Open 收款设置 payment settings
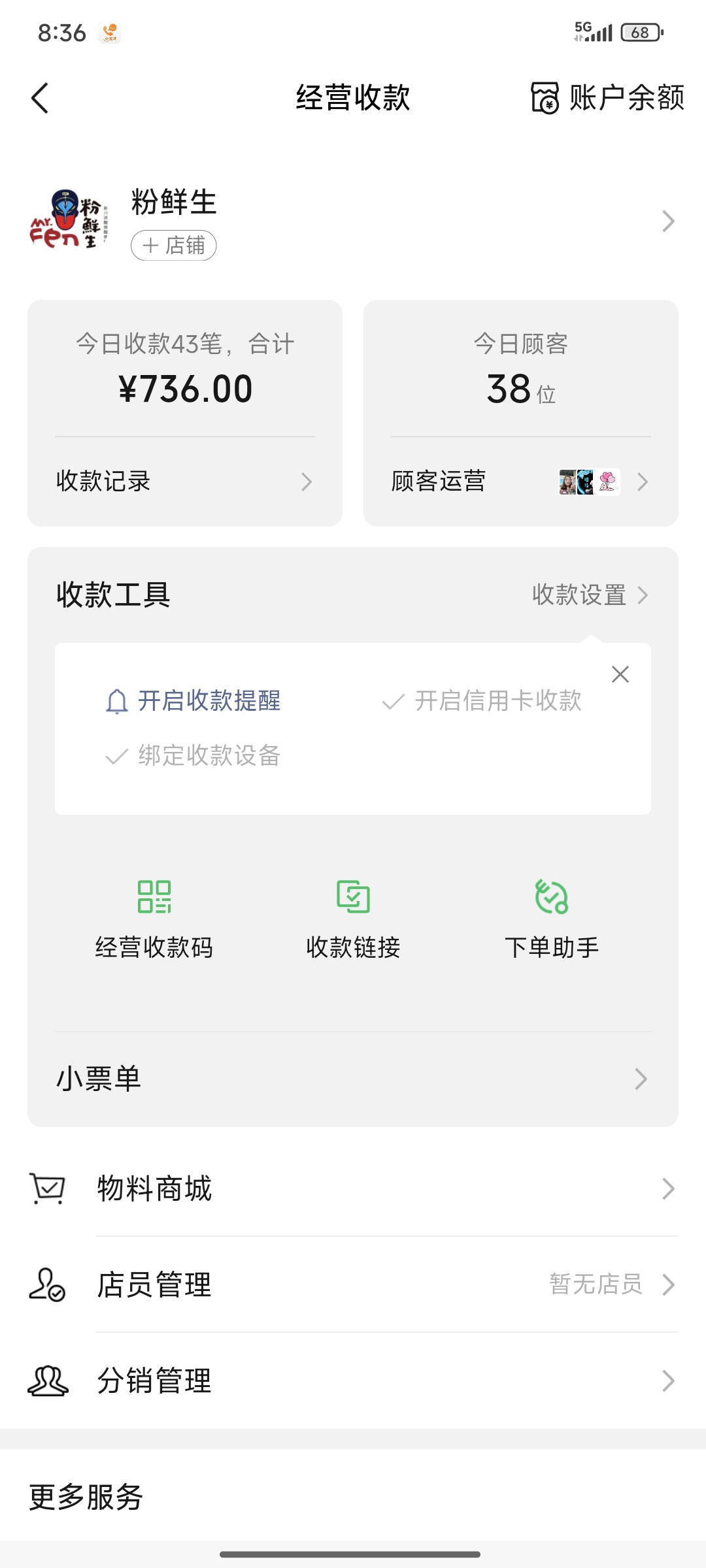Screen dimensions: 706x1568 (590, 595)
